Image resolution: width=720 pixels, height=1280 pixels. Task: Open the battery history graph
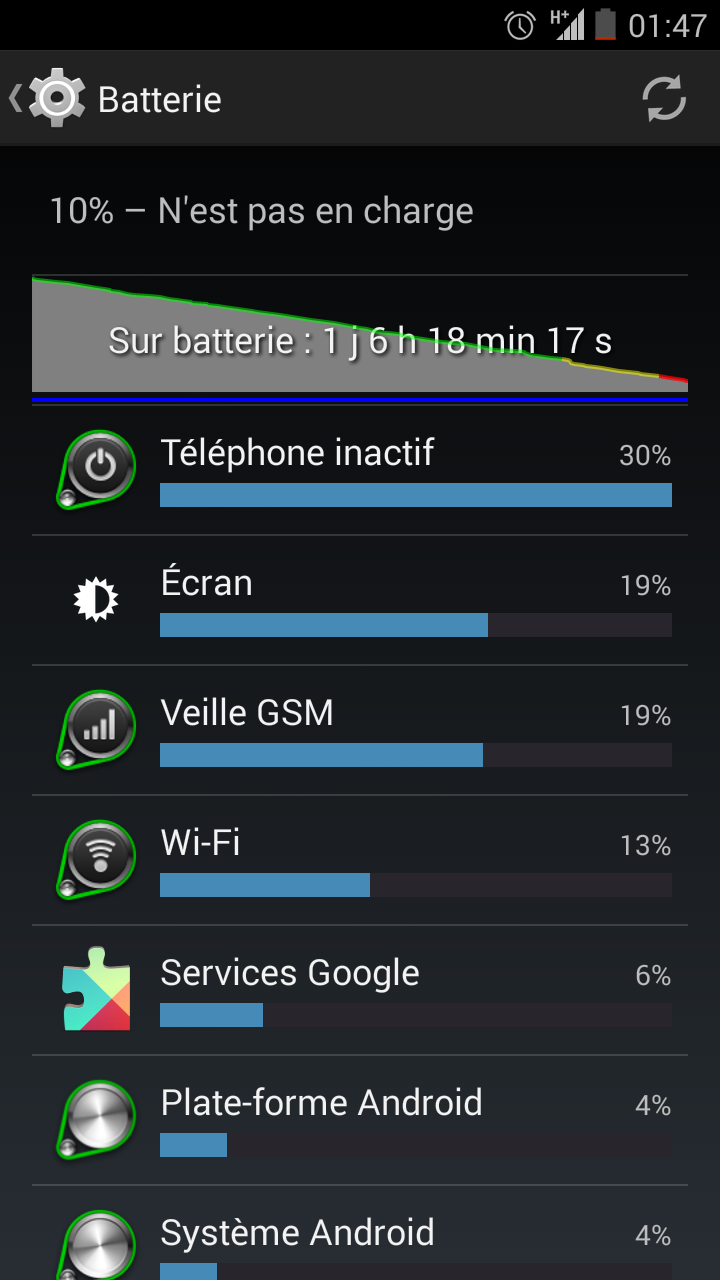tap(360, 339)
